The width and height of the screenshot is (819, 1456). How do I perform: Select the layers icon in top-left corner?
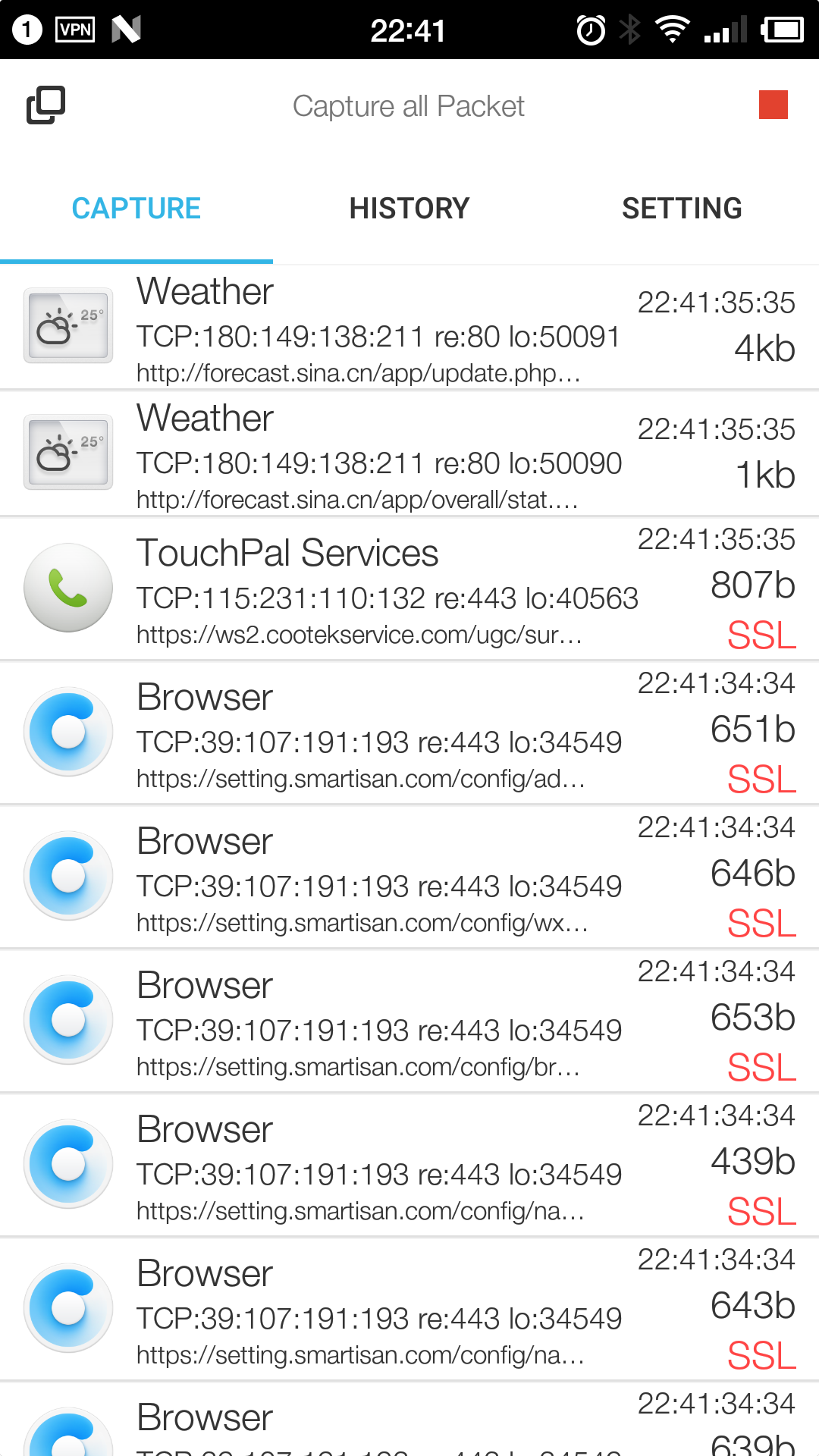(x=45, y=105)
